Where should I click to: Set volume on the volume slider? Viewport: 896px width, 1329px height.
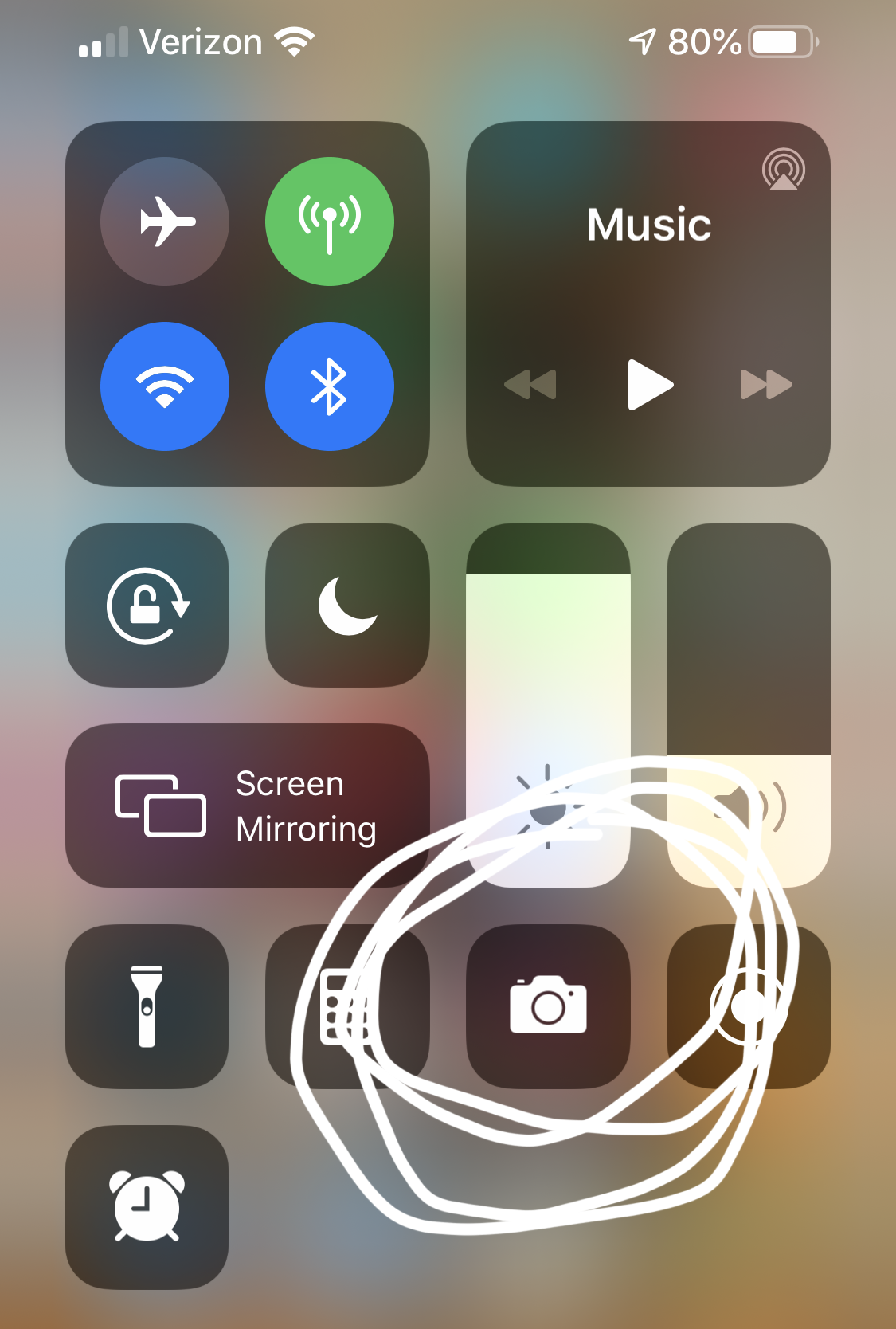coord(749,705)
